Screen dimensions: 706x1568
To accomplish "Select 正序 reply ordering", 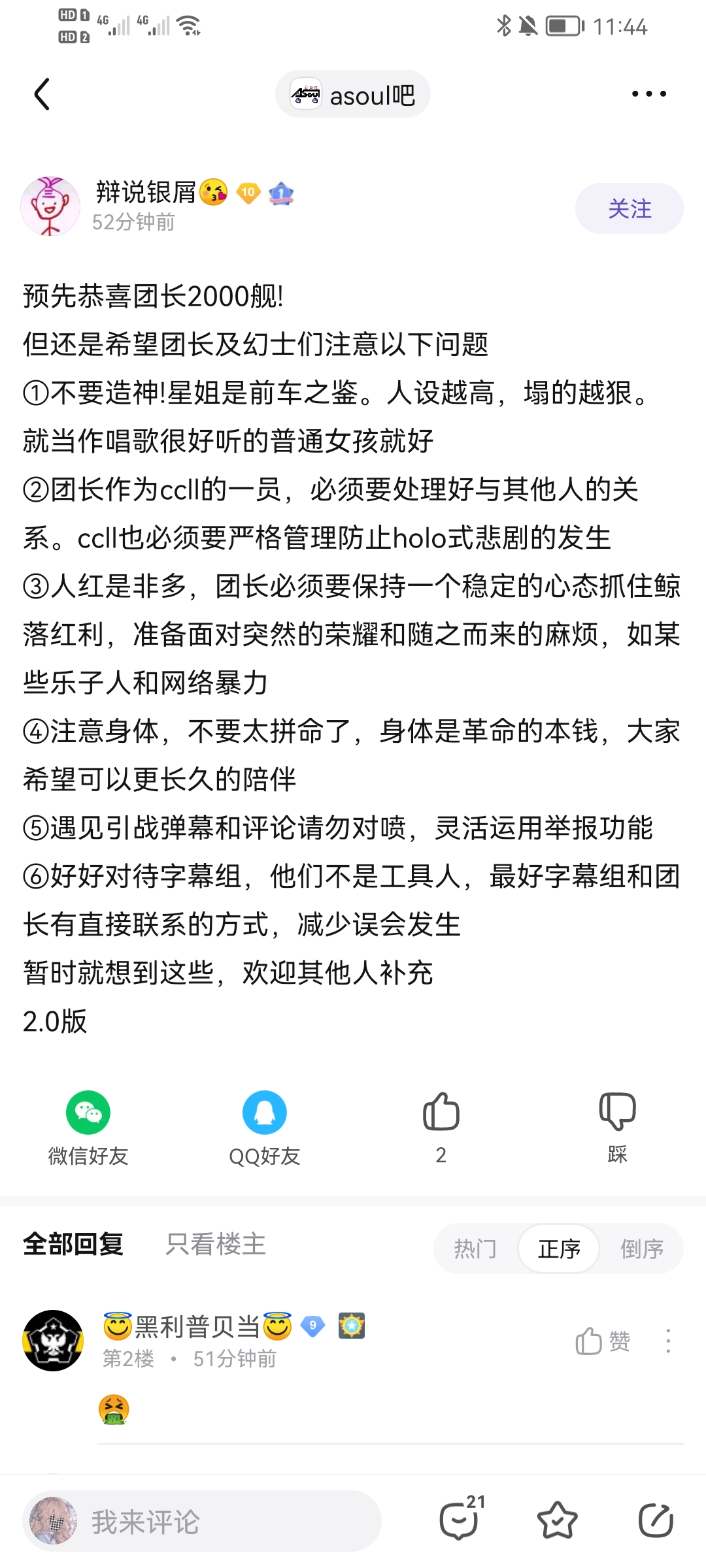I will (x=559, y=1249).
